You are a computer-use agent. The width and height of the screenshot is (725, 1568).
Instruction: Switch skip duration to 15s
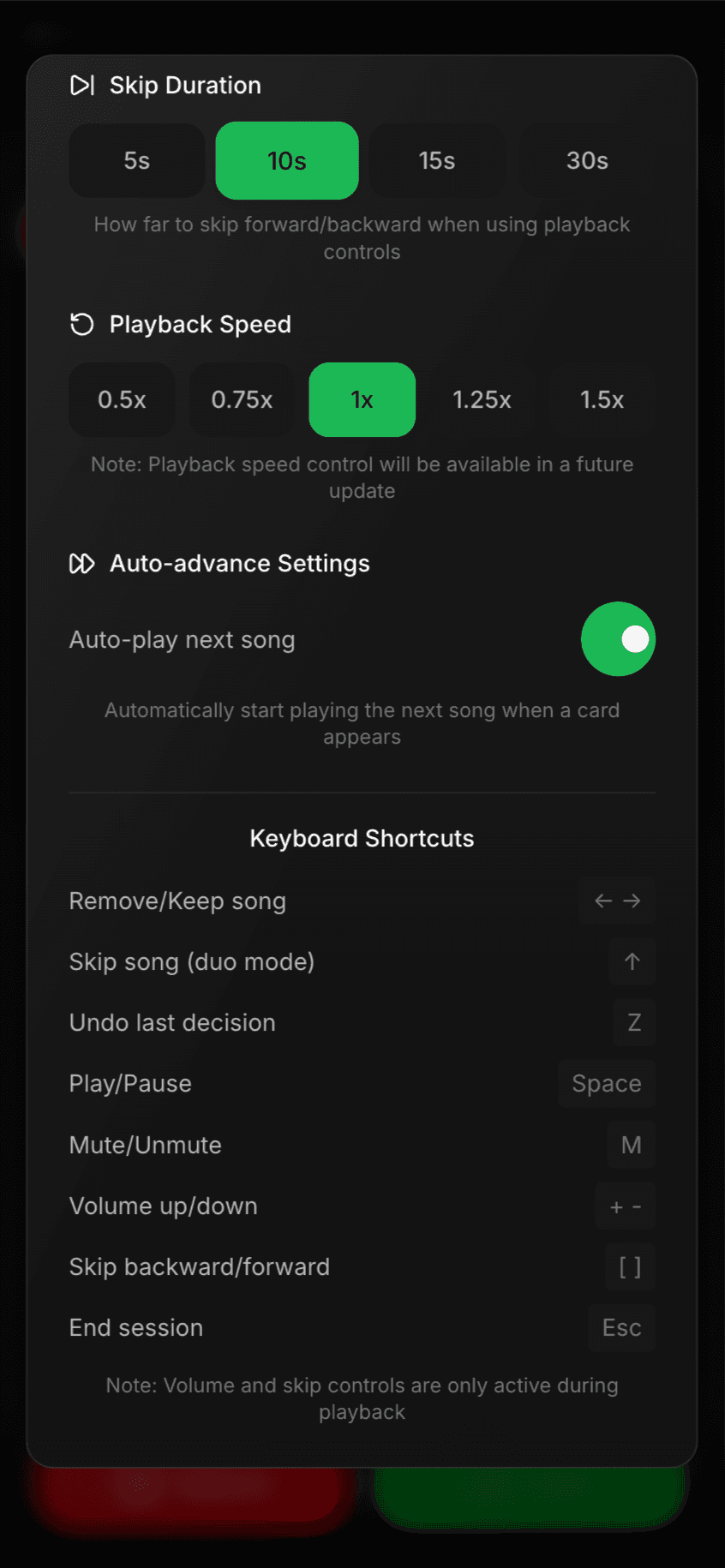437,160
